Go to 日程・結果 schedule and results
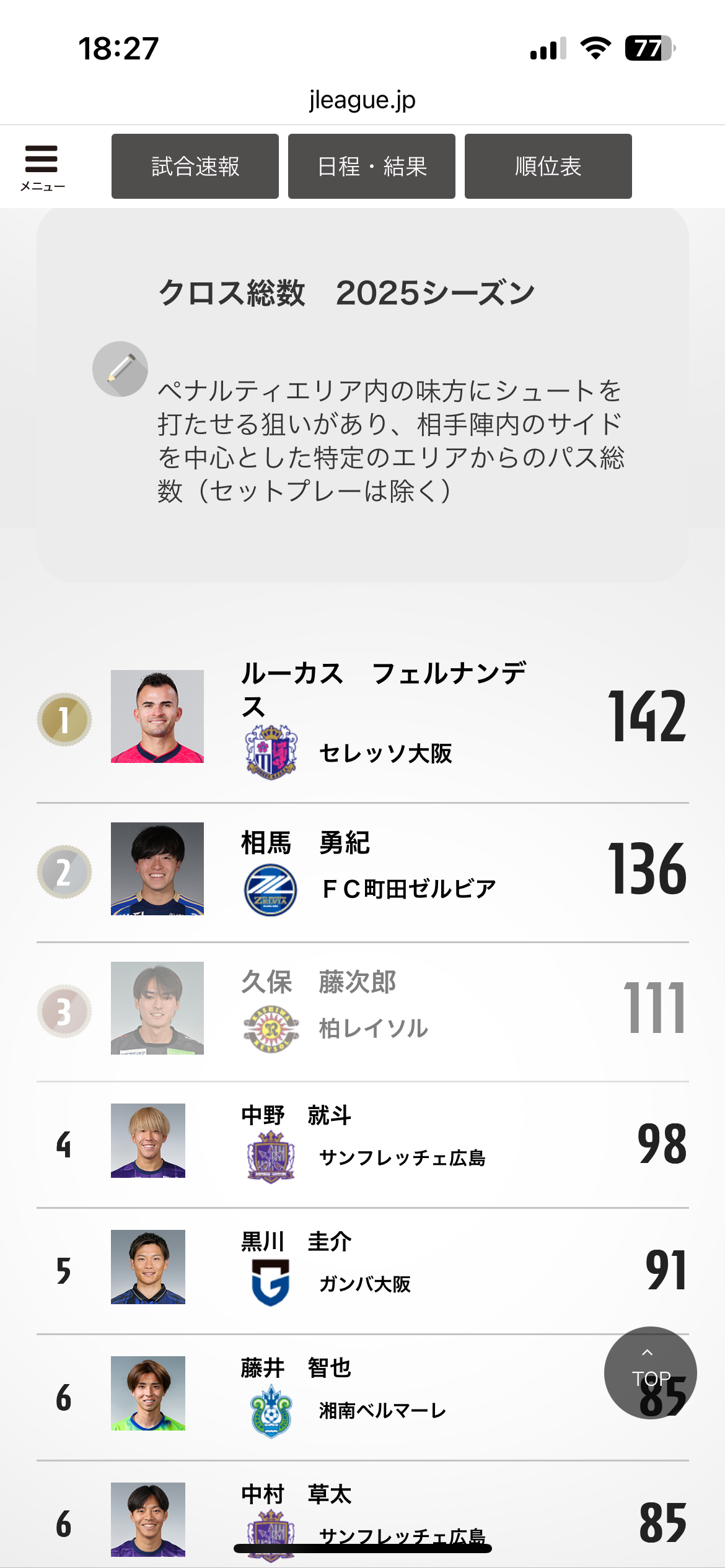725x1568 pixels. 372,167
